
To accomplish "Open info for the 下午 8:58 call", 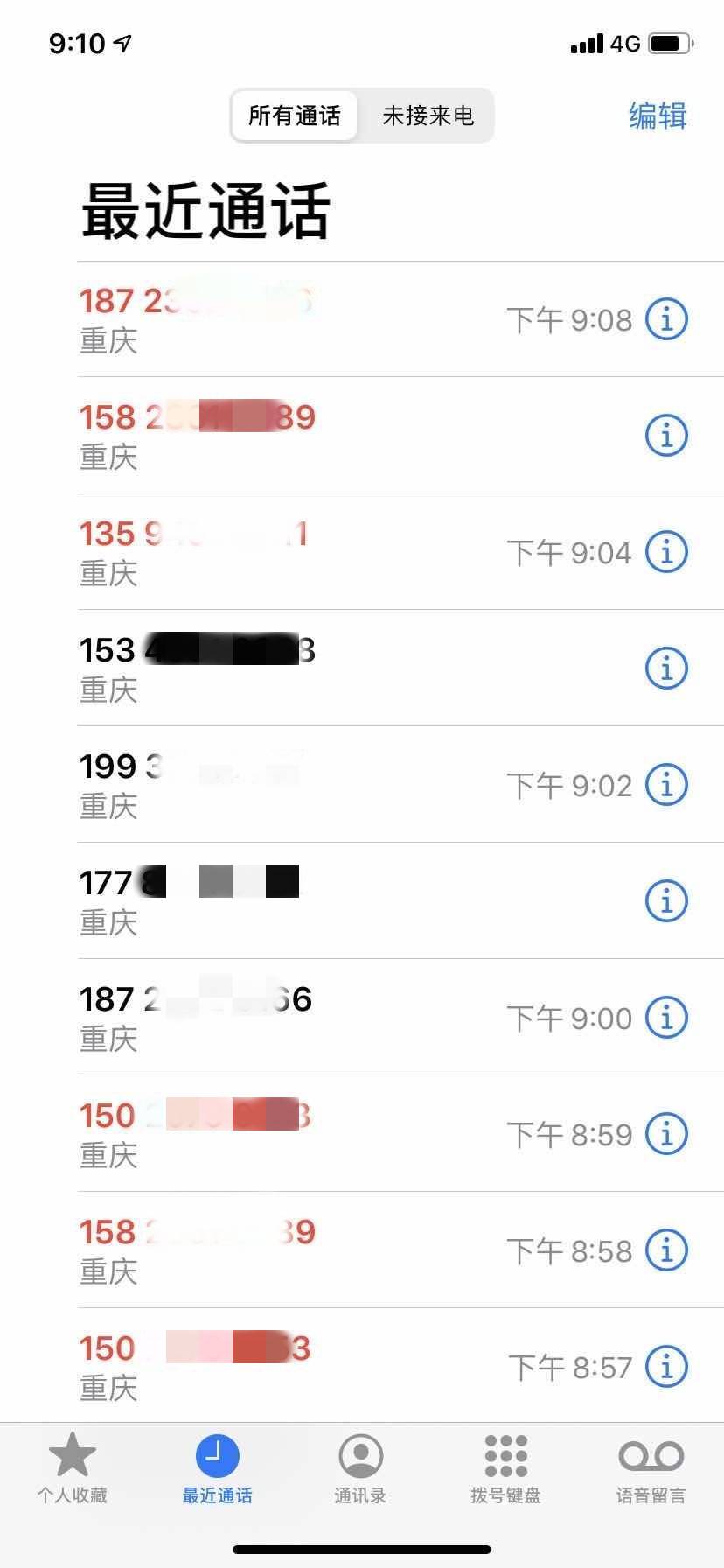I will [666, 1250].
